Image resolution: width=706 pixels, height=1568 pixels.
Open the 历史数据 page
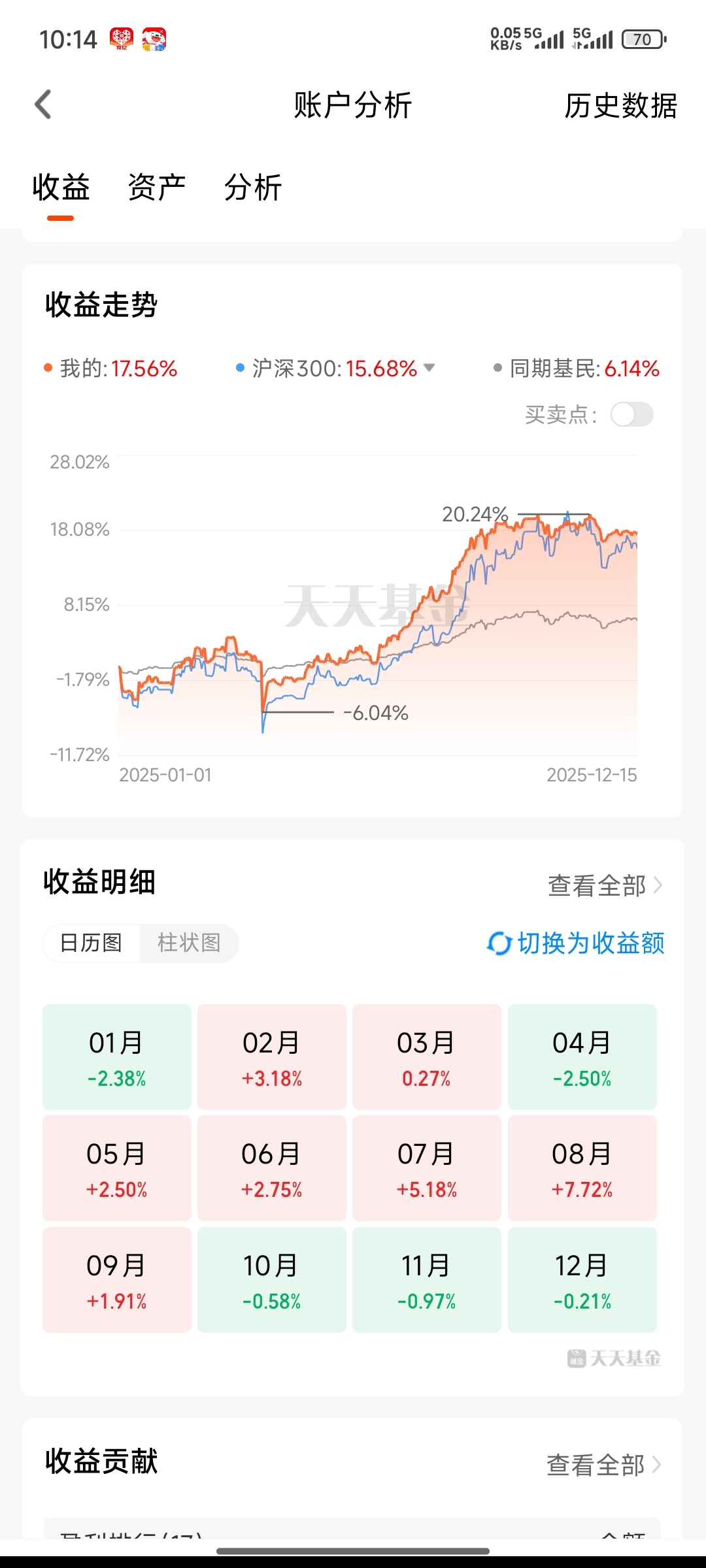[620, 105]
